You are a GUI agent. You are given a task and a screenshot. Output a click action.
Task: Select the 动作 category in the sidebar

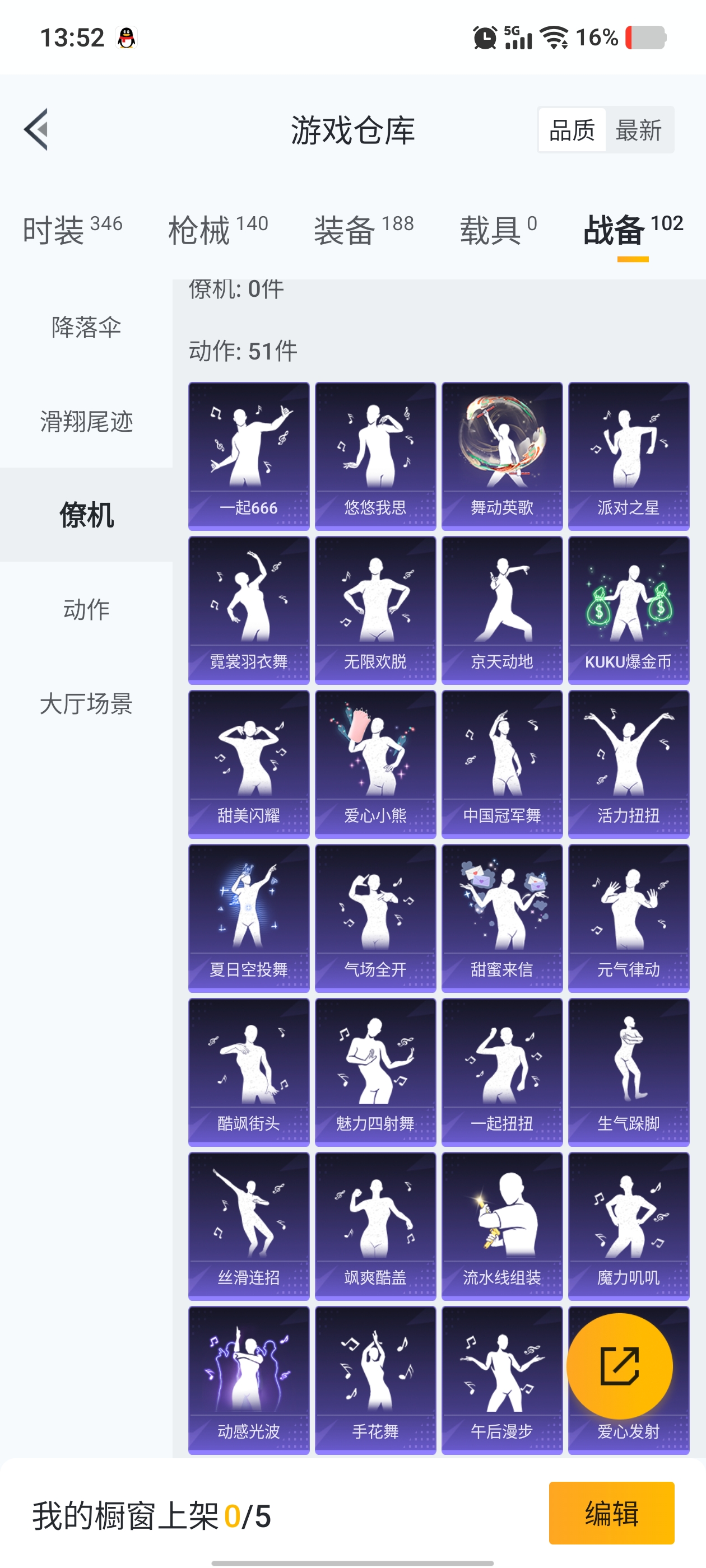click(x=86, y=609)
